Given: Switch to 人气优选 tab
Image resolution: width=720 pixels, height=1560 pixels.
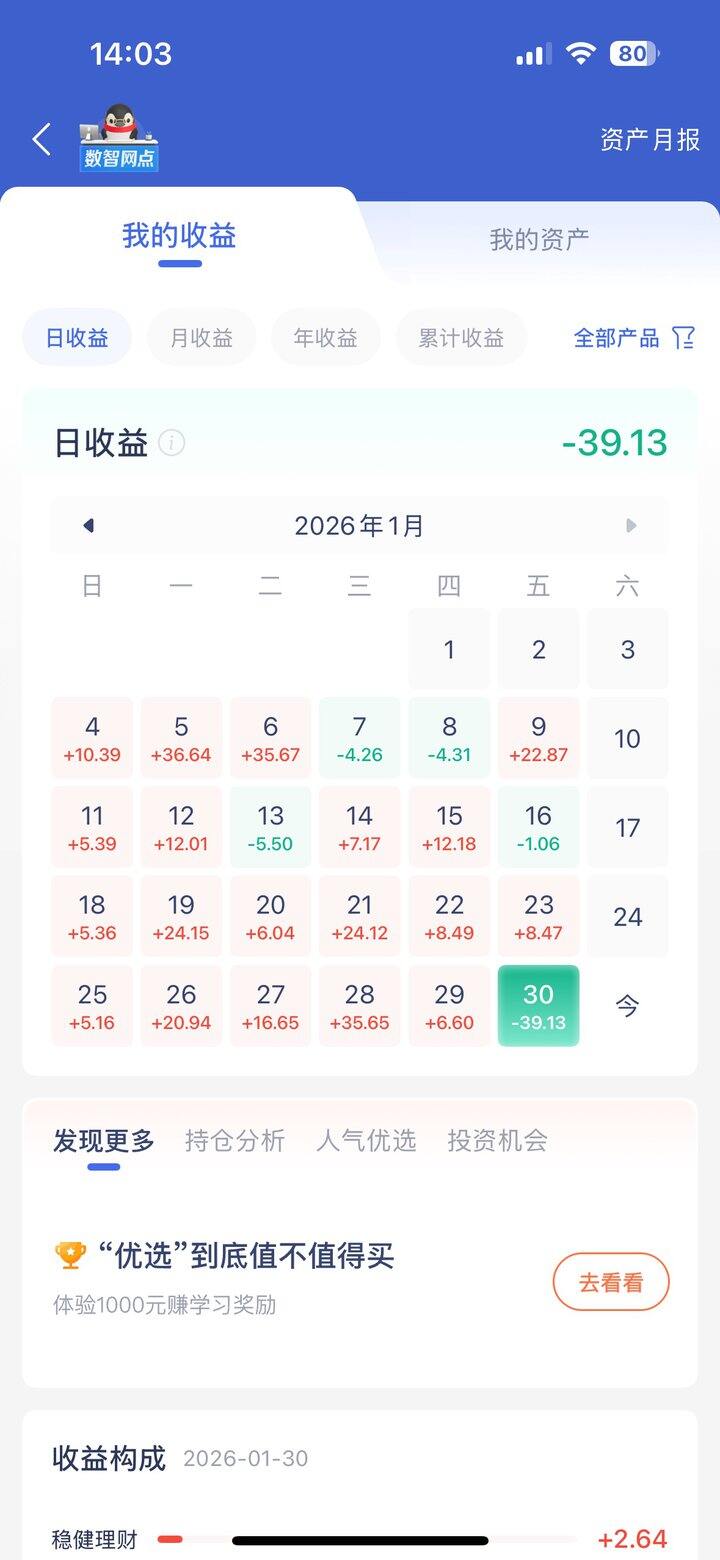Looking at the screenshot, I should point(366,1140).
